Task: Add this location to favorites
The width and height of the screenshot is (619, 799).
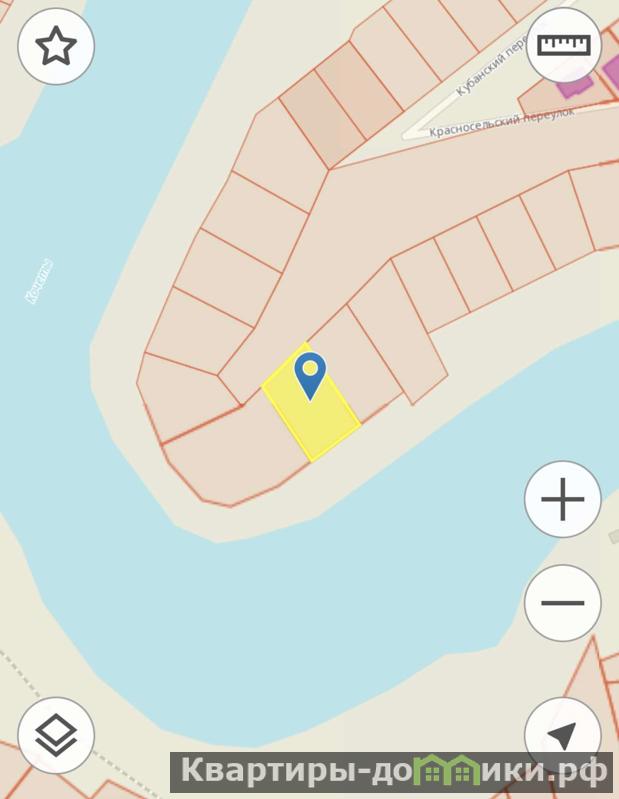Action: tap(56, 46)
